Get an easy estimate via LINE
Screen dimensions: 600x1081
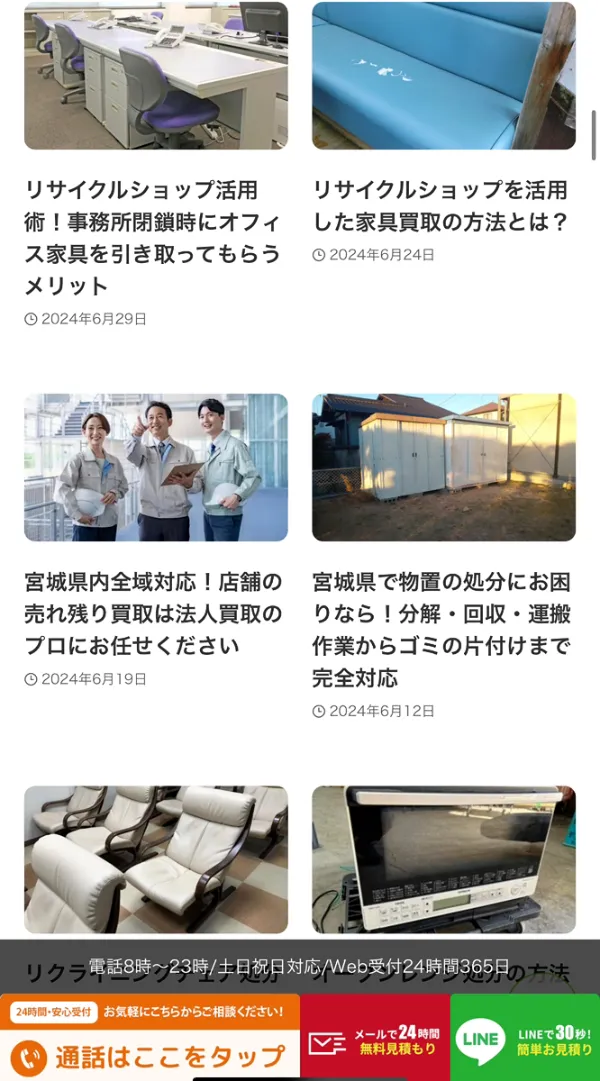(525, 1038)
